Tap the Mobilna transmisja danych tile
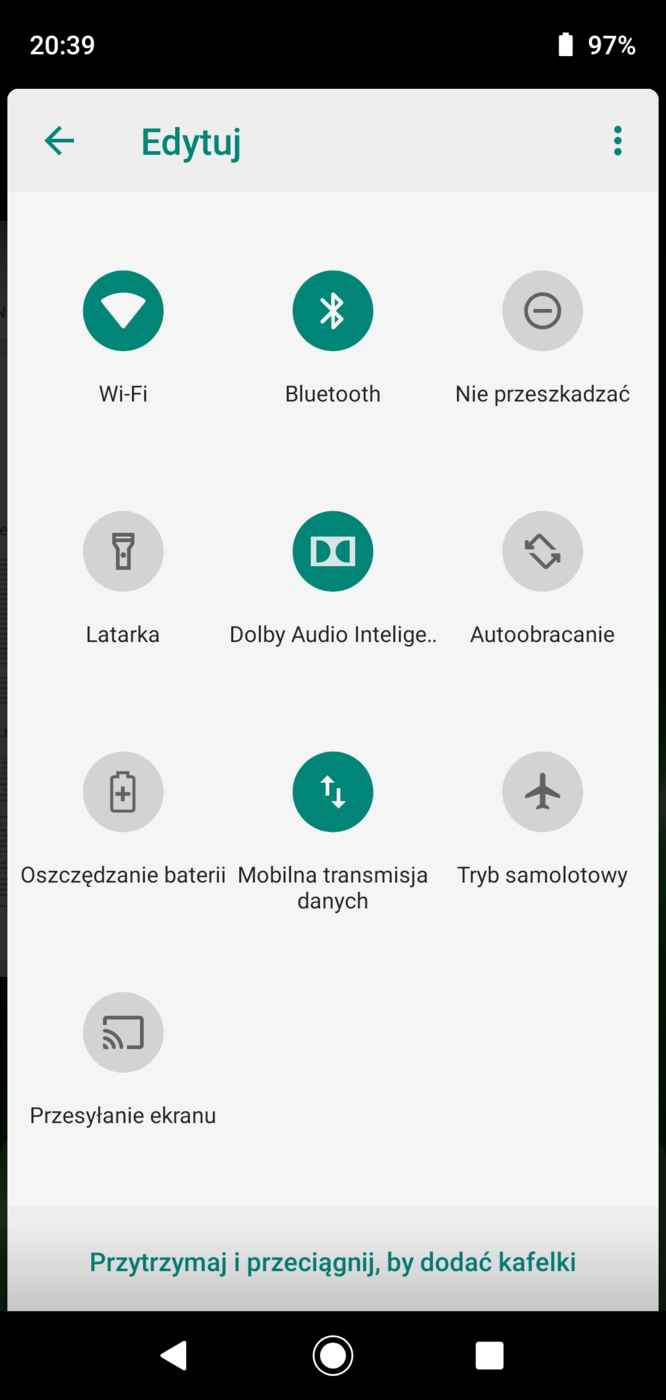Screen dimensions: 666x1400 [332, 791]
